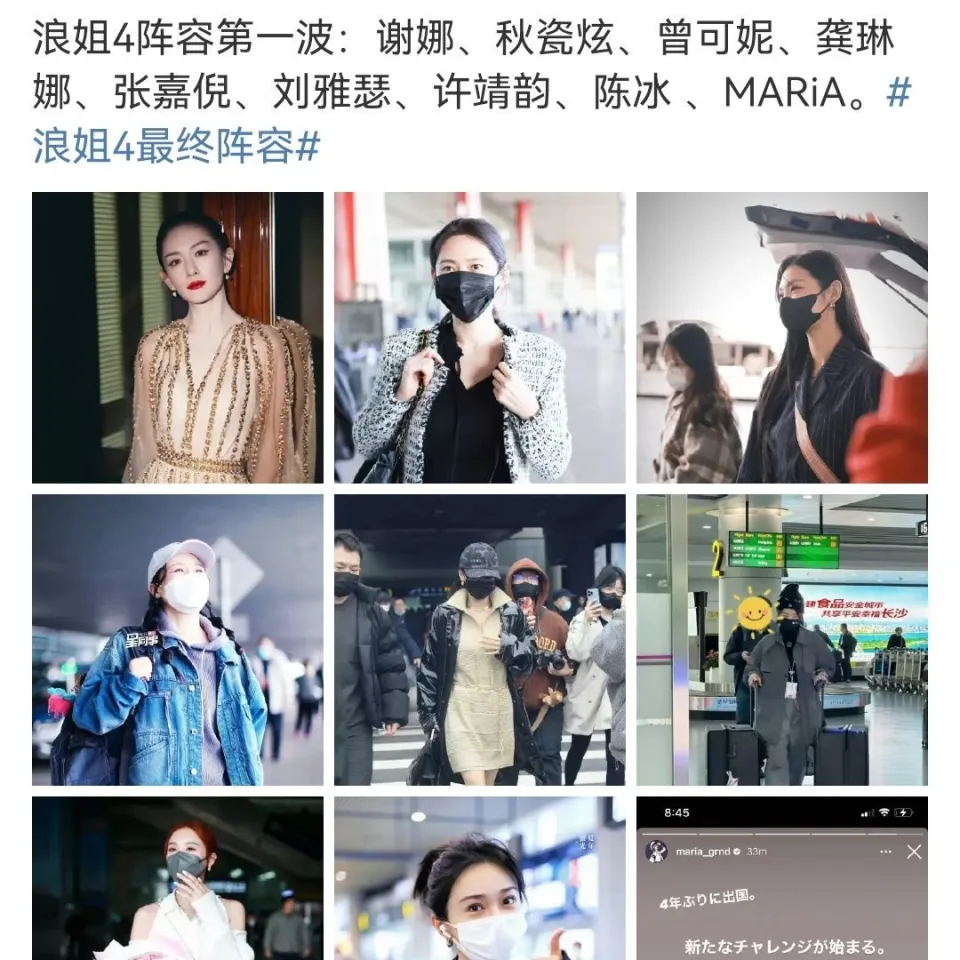This screenshot has height=960, width=960.
Task: View photo of black-masked woman in tweed jacket
Action: click(480, 338)
